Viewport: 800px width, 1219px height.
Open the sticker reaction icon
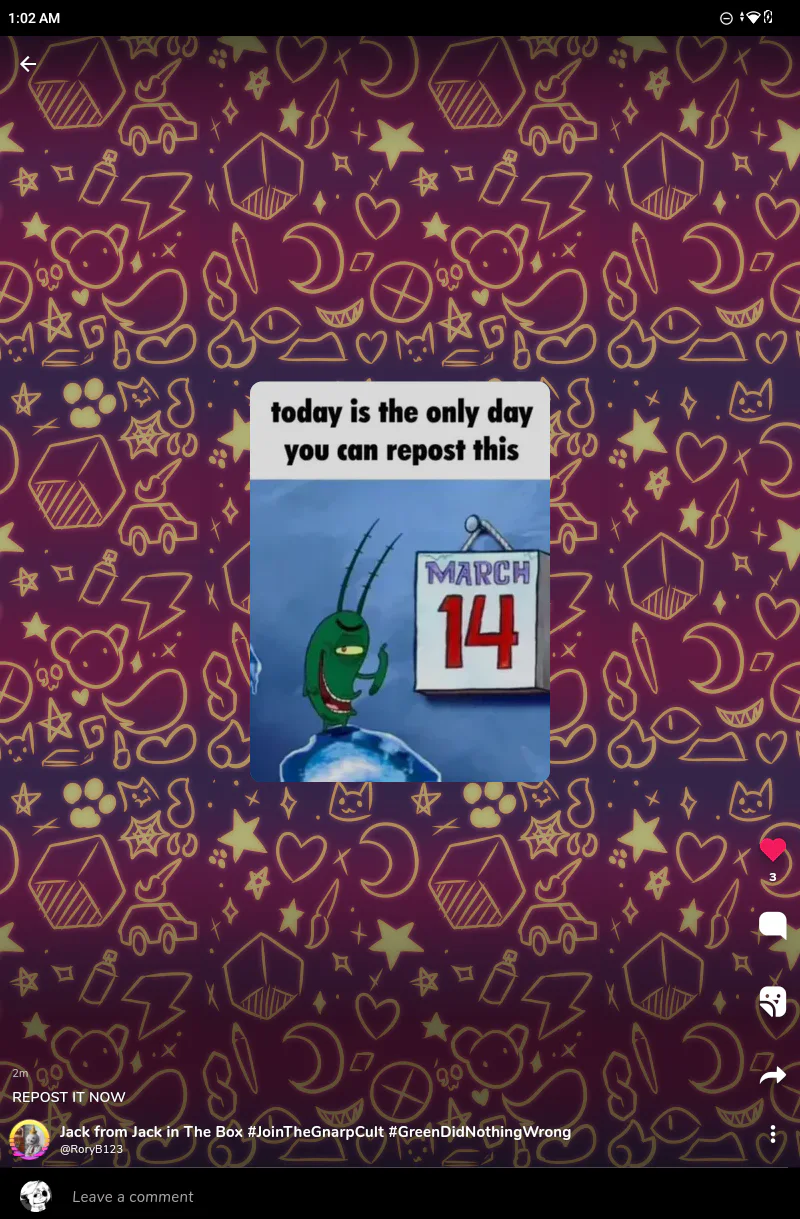pos(772,1001)
